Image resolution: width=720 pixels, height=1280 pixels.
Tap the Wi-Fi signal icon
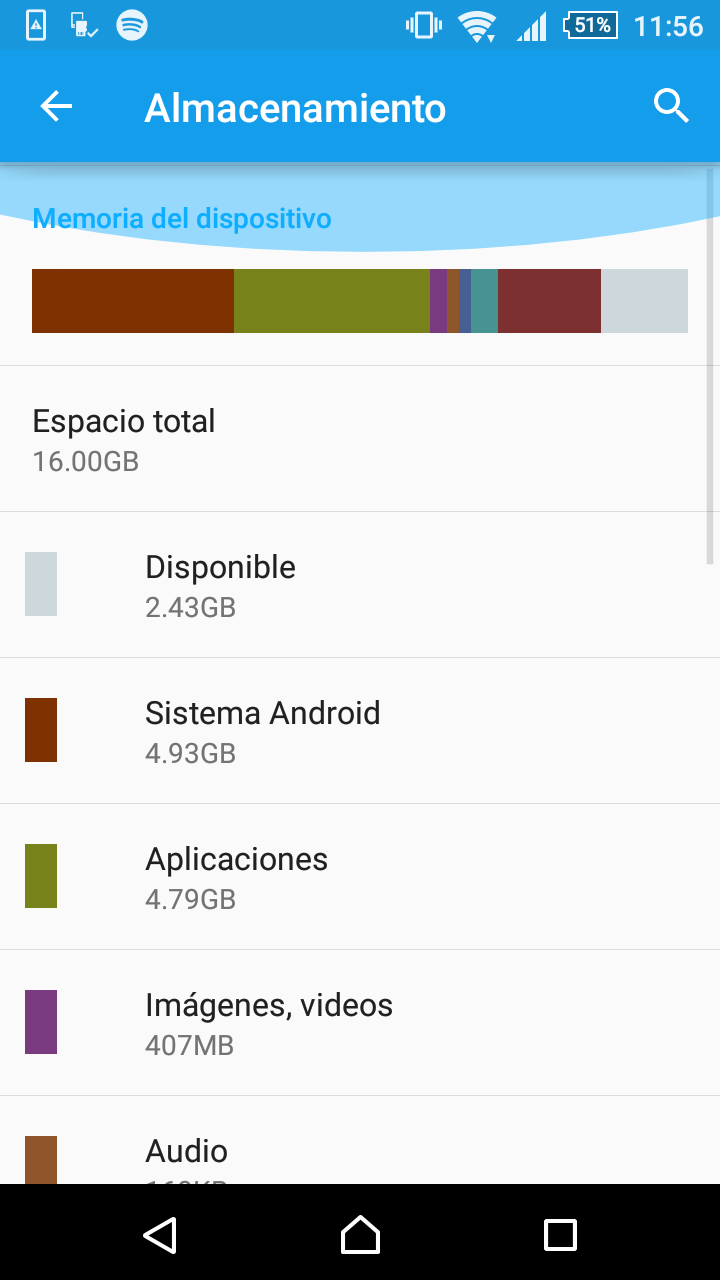click(x=478, y=25)
